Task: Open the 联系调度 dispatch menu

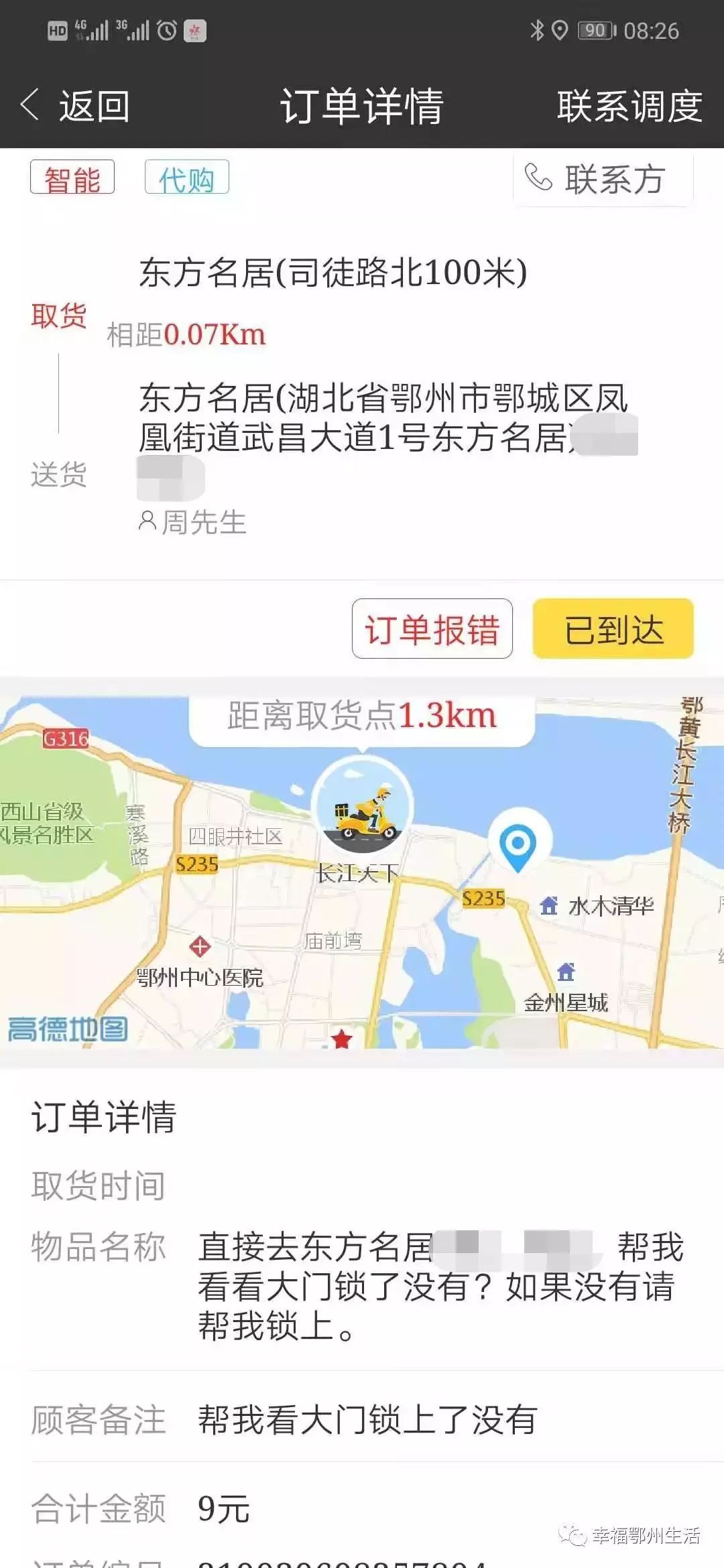Action: pos(628,107)
